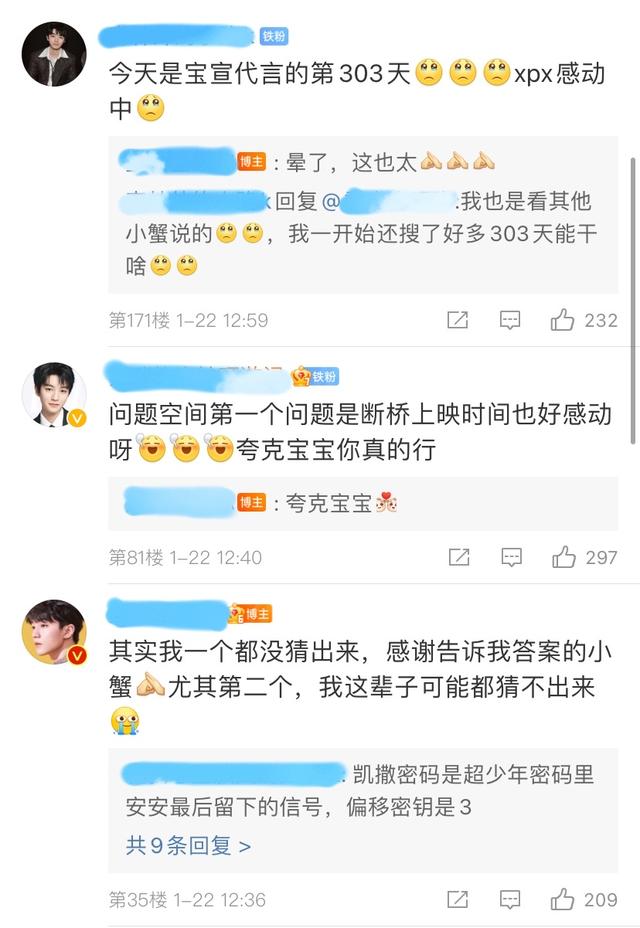Open reply box for floor 81 comment
Viewport: 640px width, 928px height.
coord(510,557)
